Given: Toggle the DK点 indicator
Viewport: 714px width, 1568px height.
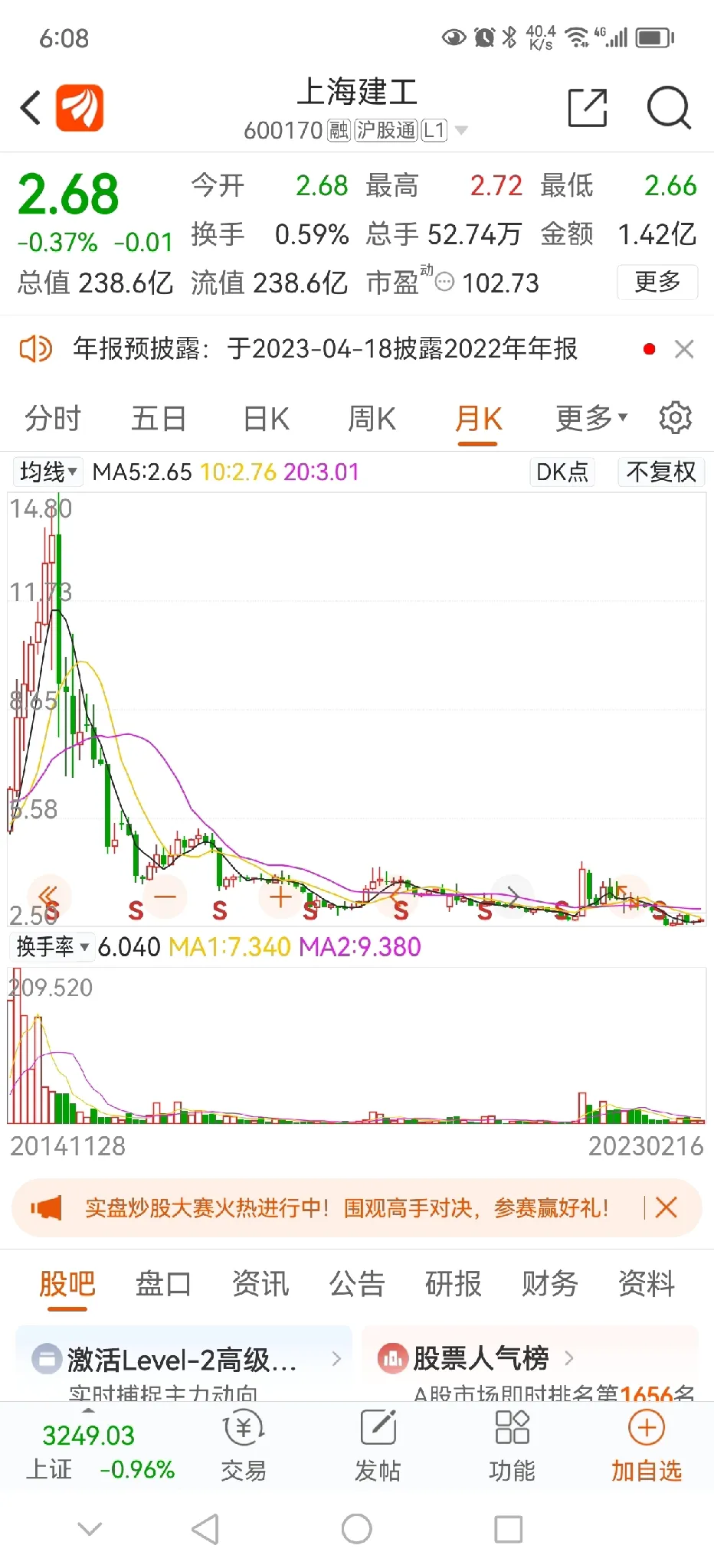Looking at the screenshot, I should 562,472.
